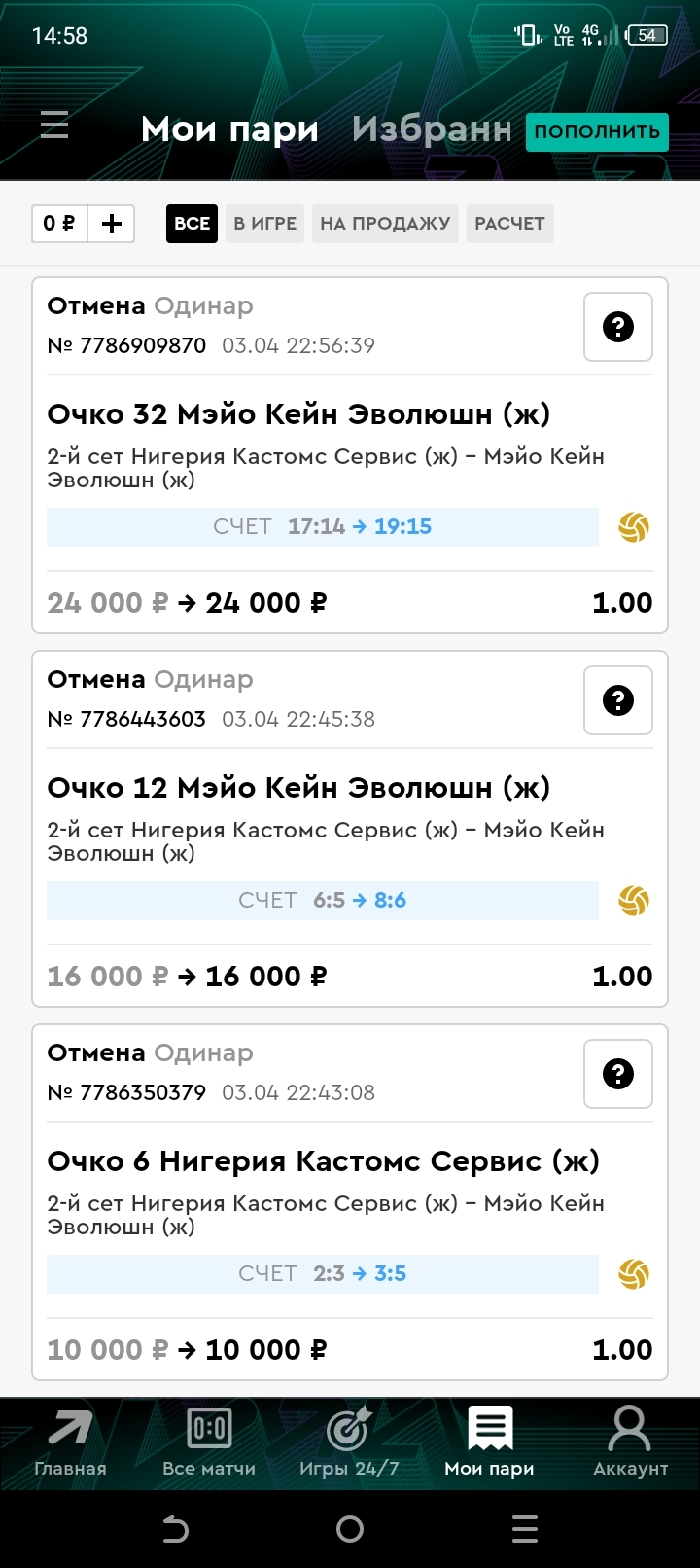Screen dimensions: 700x1568
Task: Open the Все матчи tab
Action: coord(209,1443)
